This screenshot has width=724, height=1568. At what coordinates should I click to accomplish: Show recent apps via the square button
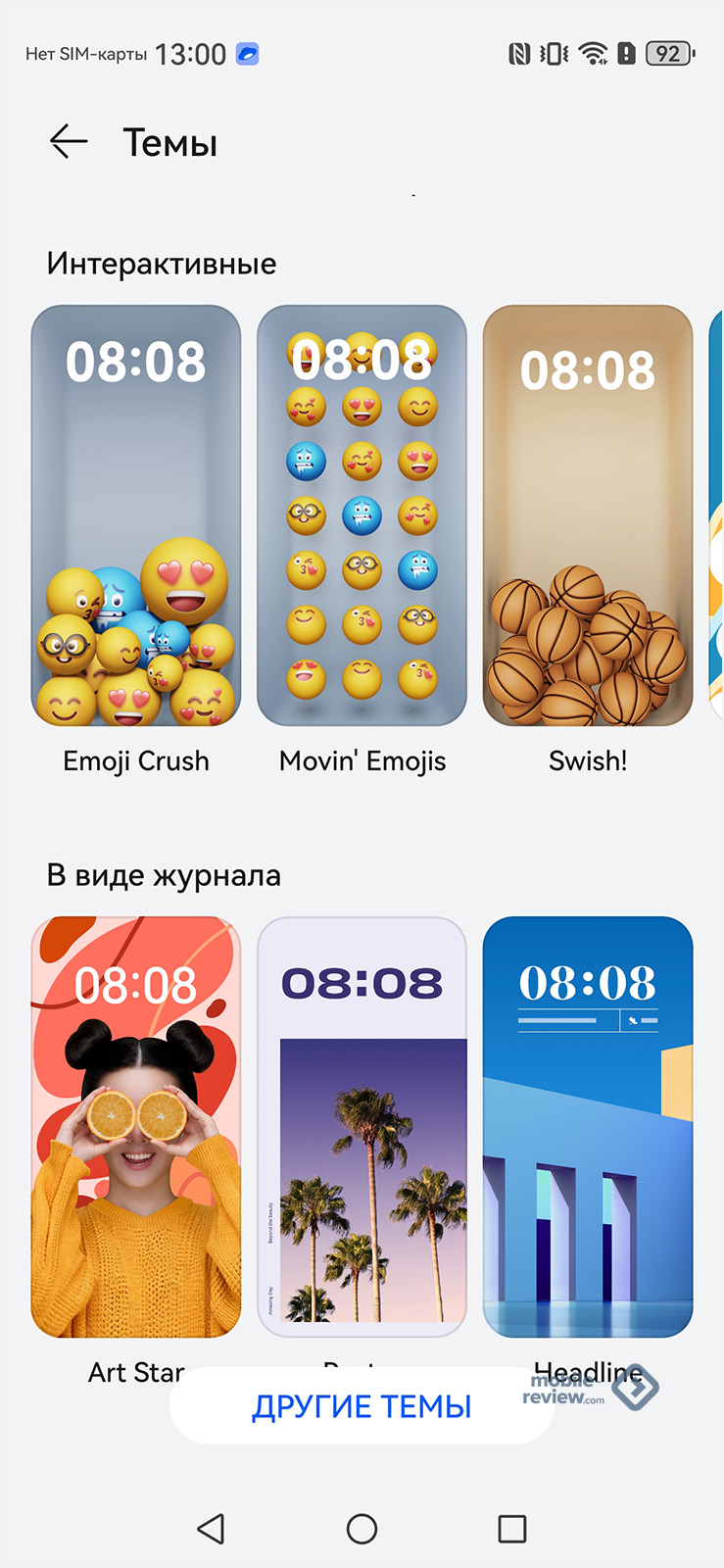click(x=512, y=1529)
